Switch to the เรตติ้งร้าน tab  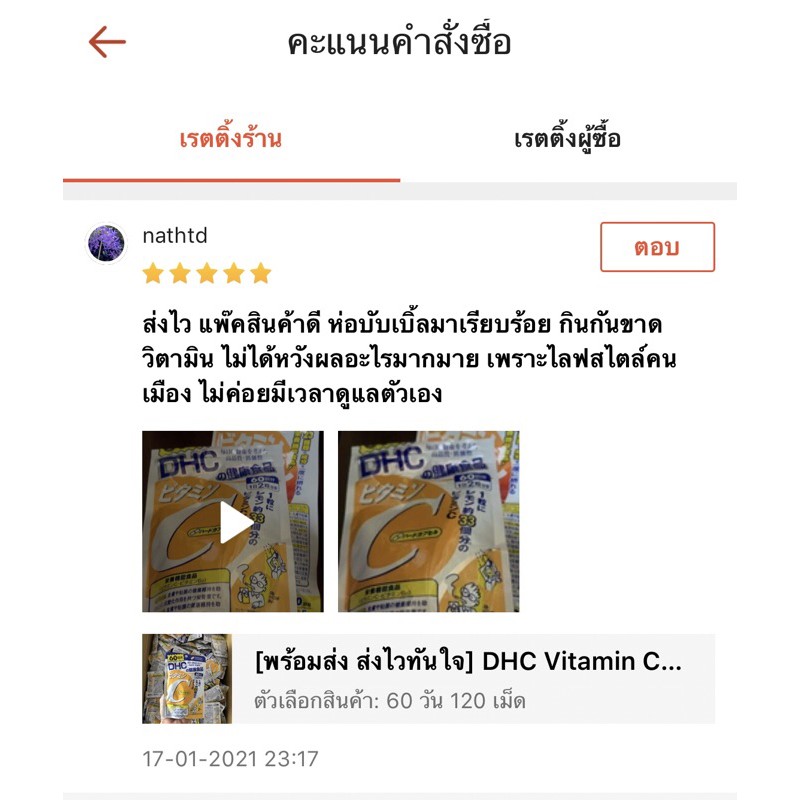click(231, 139)
